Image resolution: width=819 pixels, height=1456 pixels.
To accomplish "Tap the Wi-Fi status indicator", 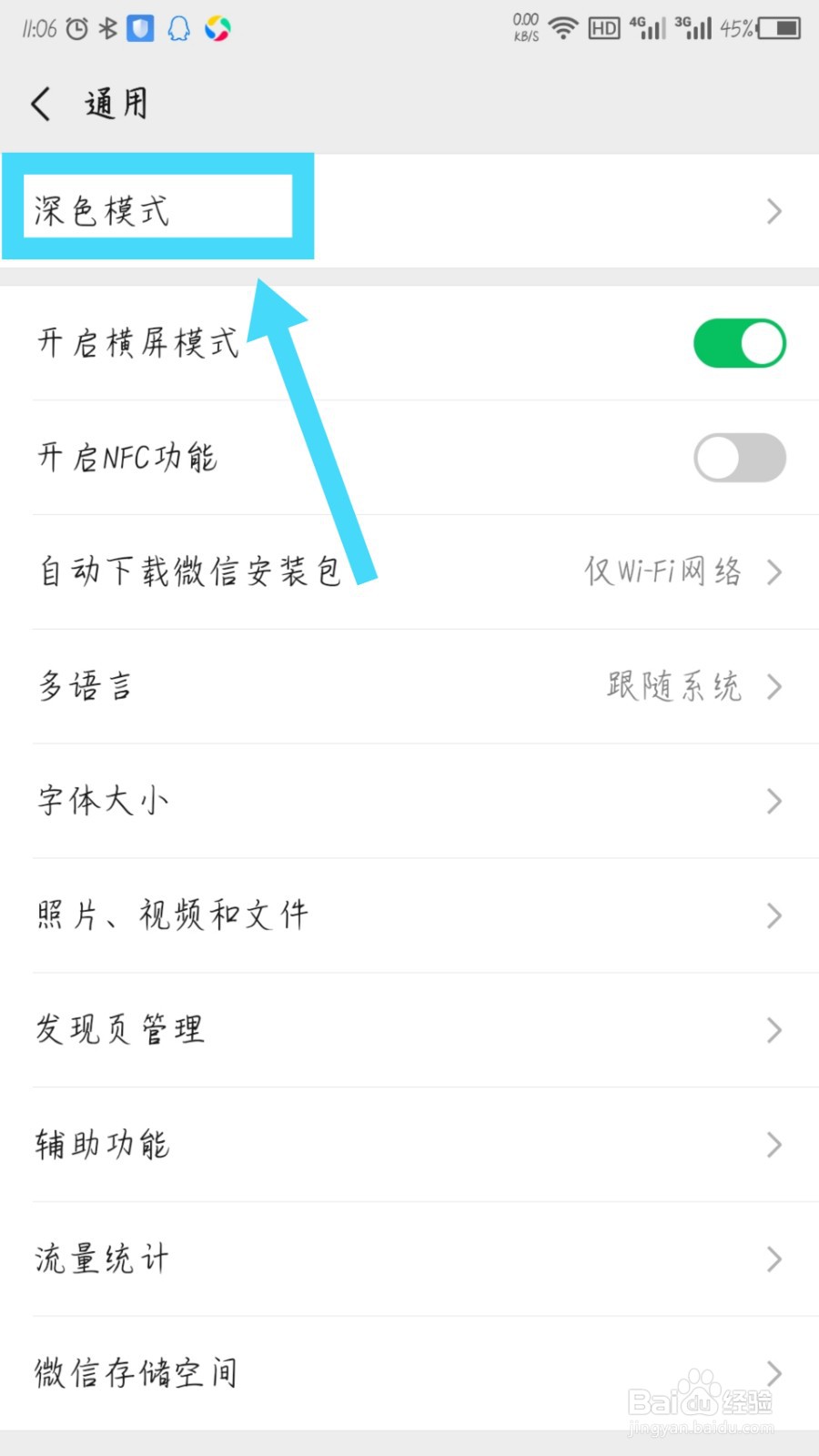I will 563,27.
